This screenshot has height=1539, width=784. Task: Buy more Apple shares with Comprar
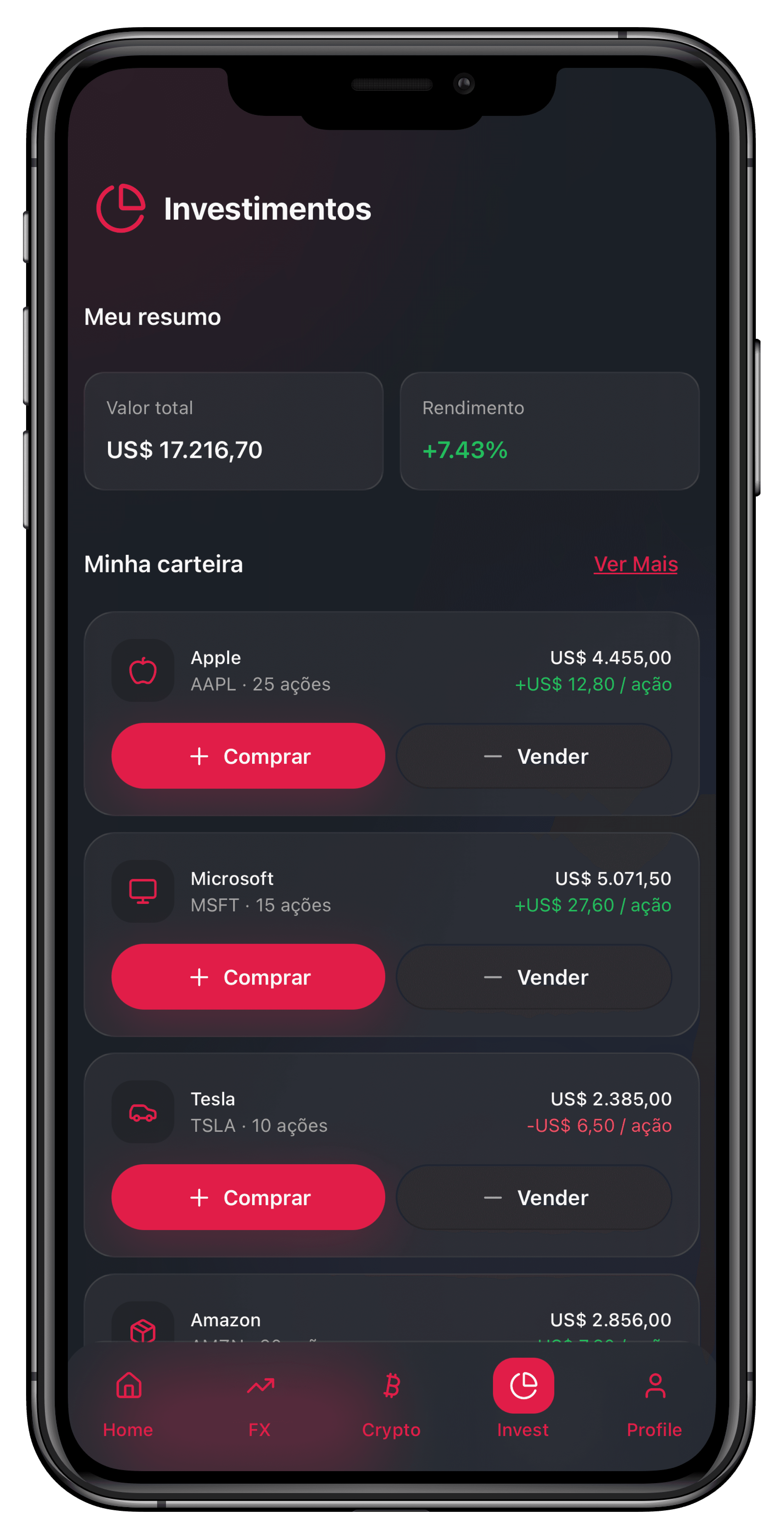click(x=248, y=756)
